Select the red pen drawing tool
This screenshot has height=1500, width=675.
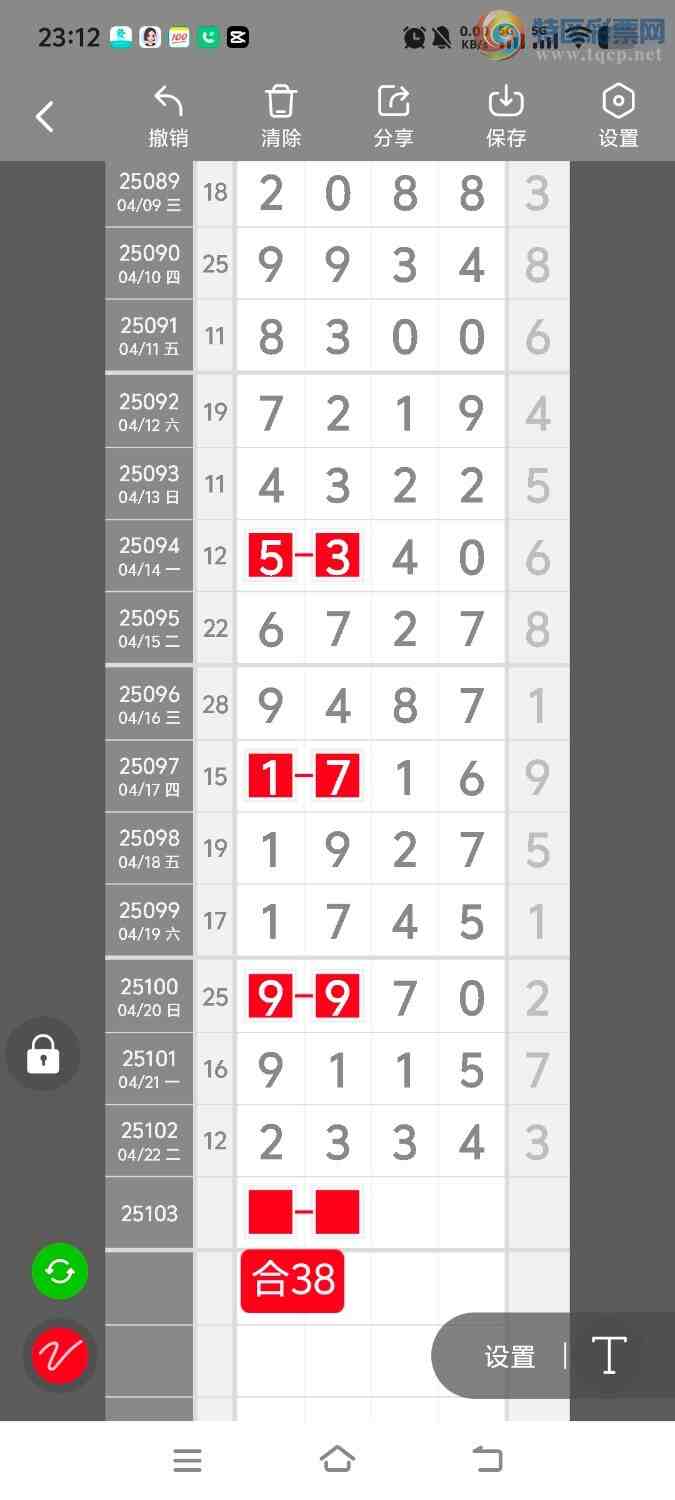pyautogui.click(x=60, y=1355)
